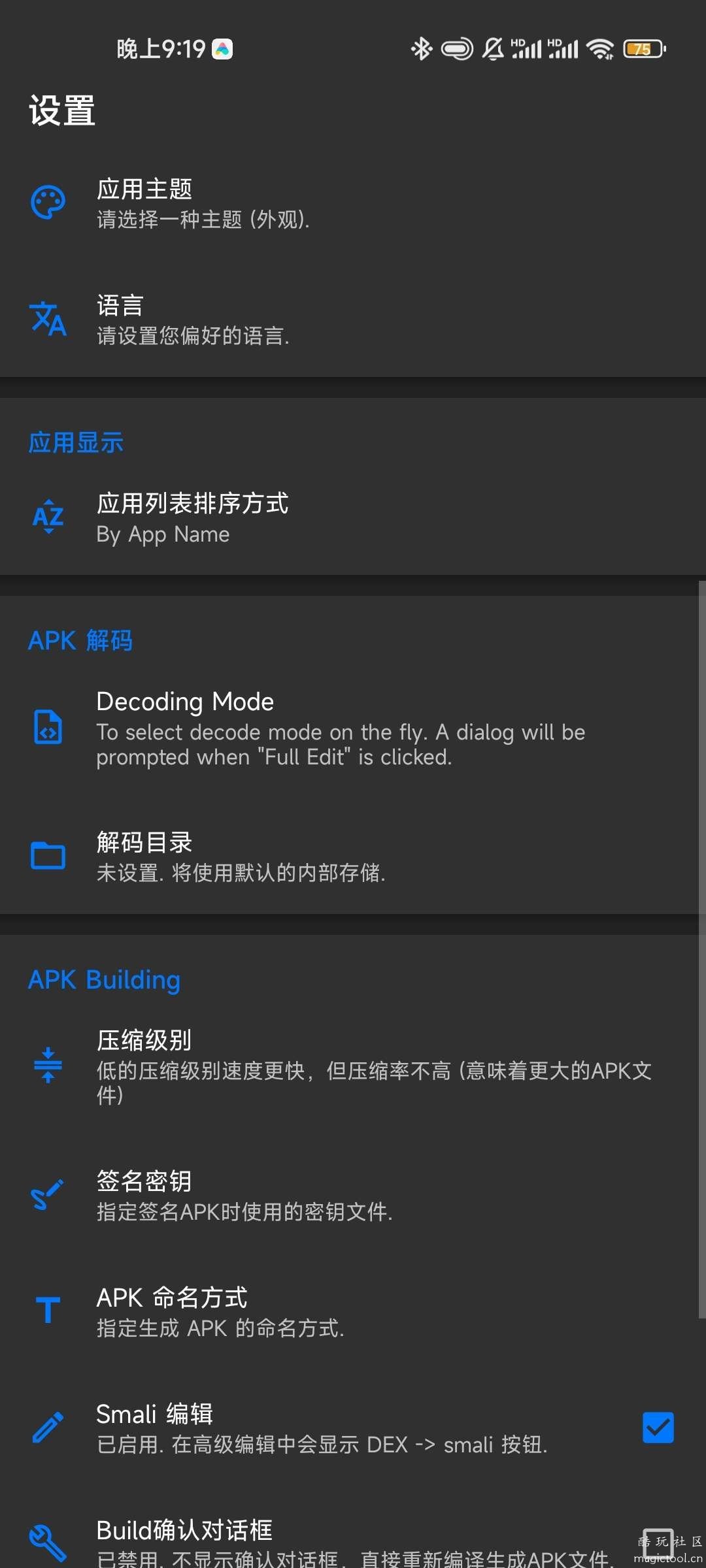The image size is (706, 1568).
Task: Uncheck the Smali 编辑 checkbox
Action: click(658, 1428)
